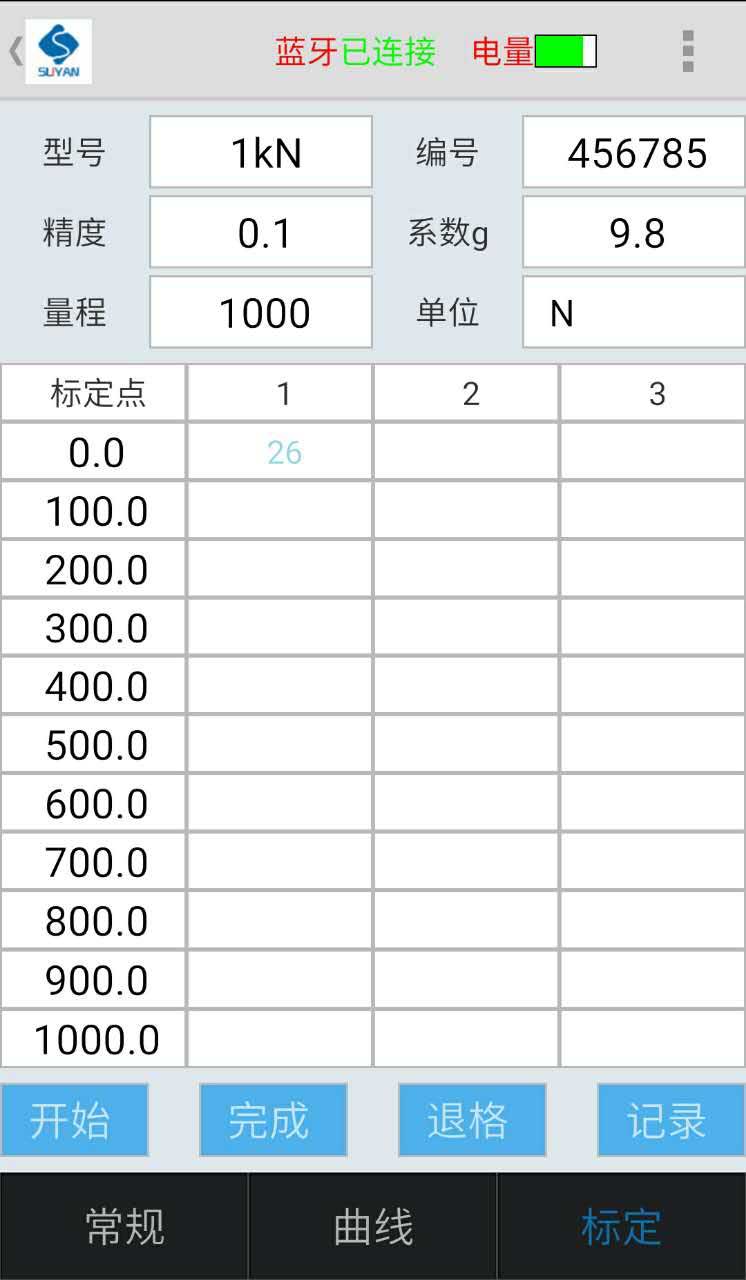Tap the 开始 button to start calibration
The height and width of the screenshot is (1280, 746).
click(74, 1120)
